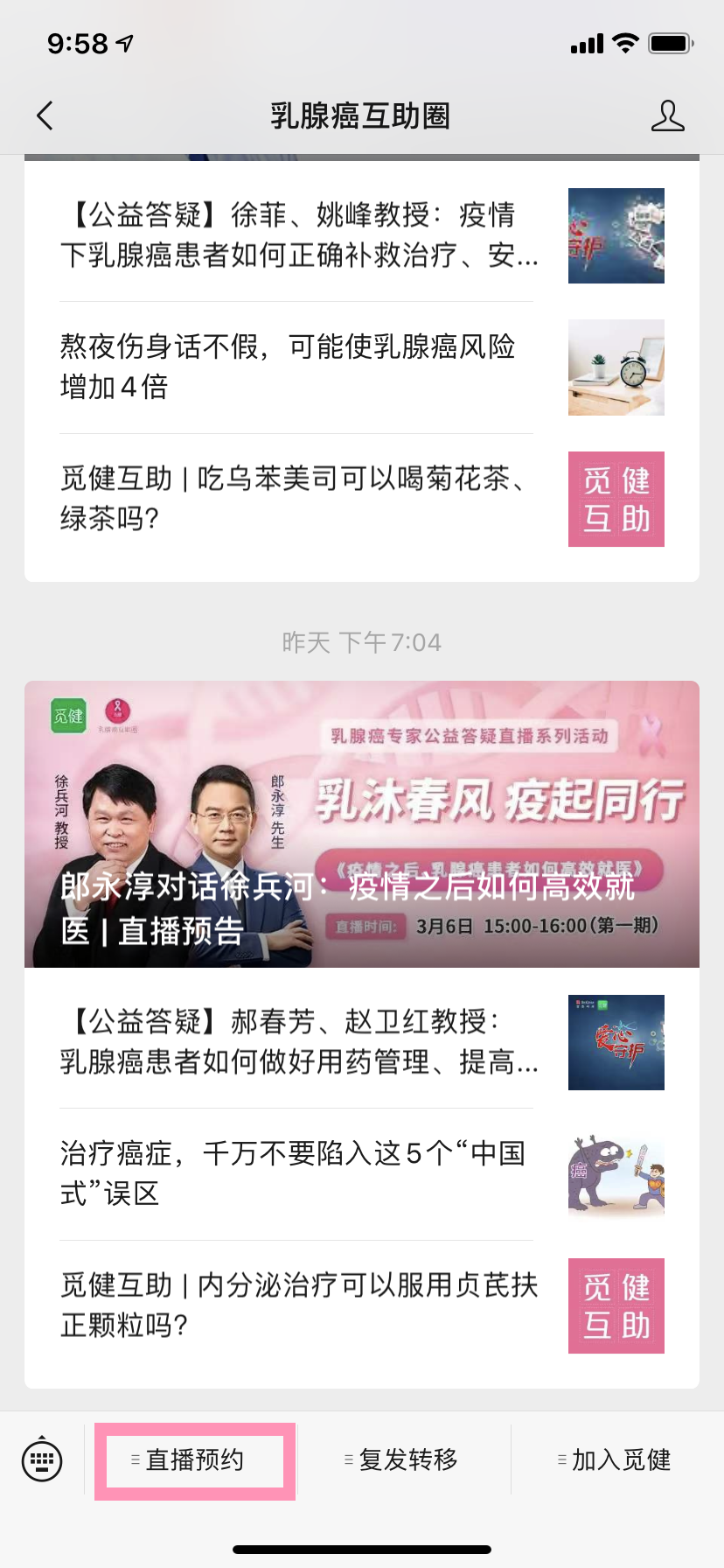This screenshot has height=1568, width=724.
Task: Open the account profile icon
Action: coord(667,115)
